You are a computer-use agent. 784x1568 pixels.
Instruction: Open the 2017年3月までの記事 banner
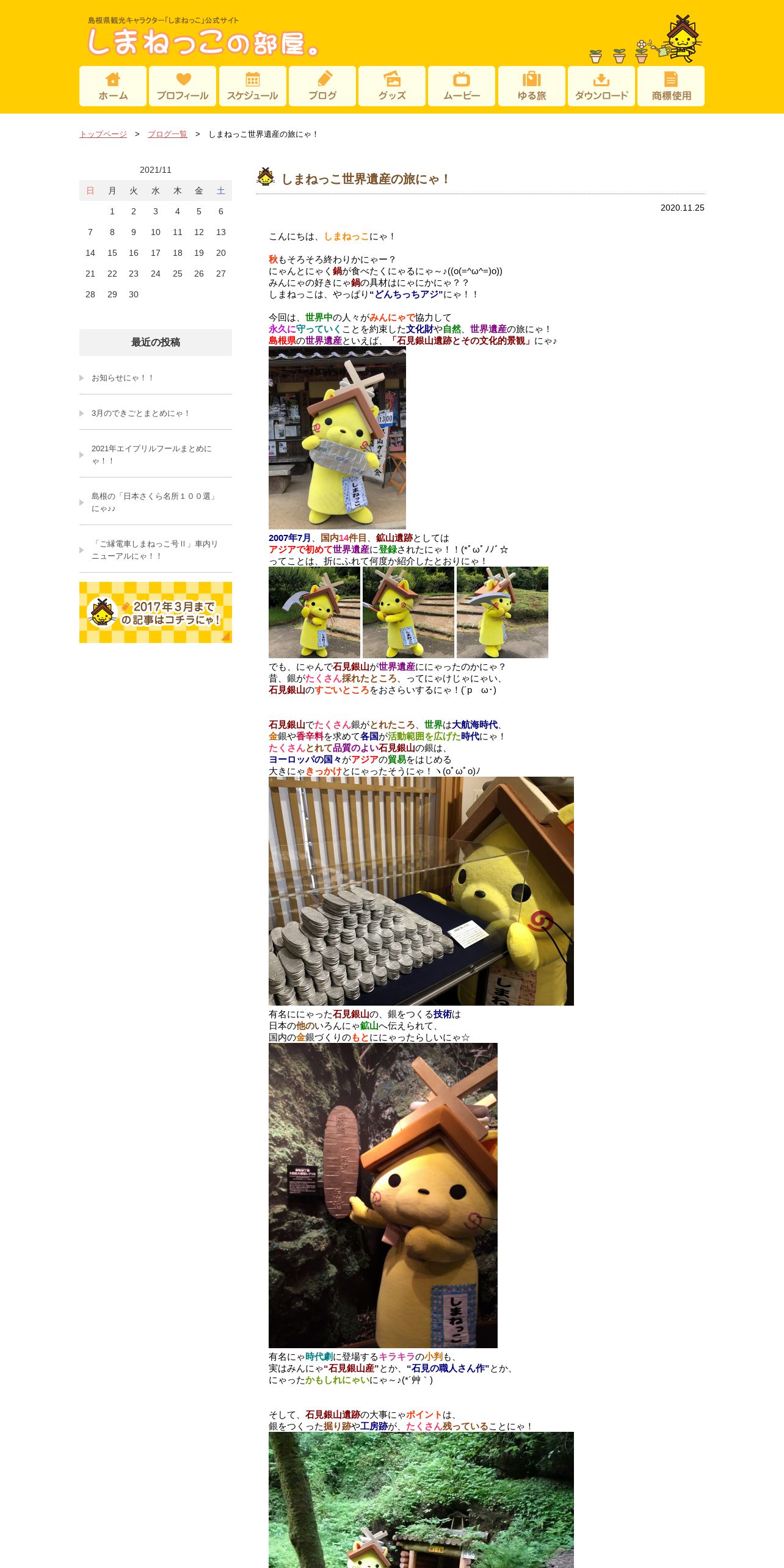pyautogui.click(x=156, y=612)
